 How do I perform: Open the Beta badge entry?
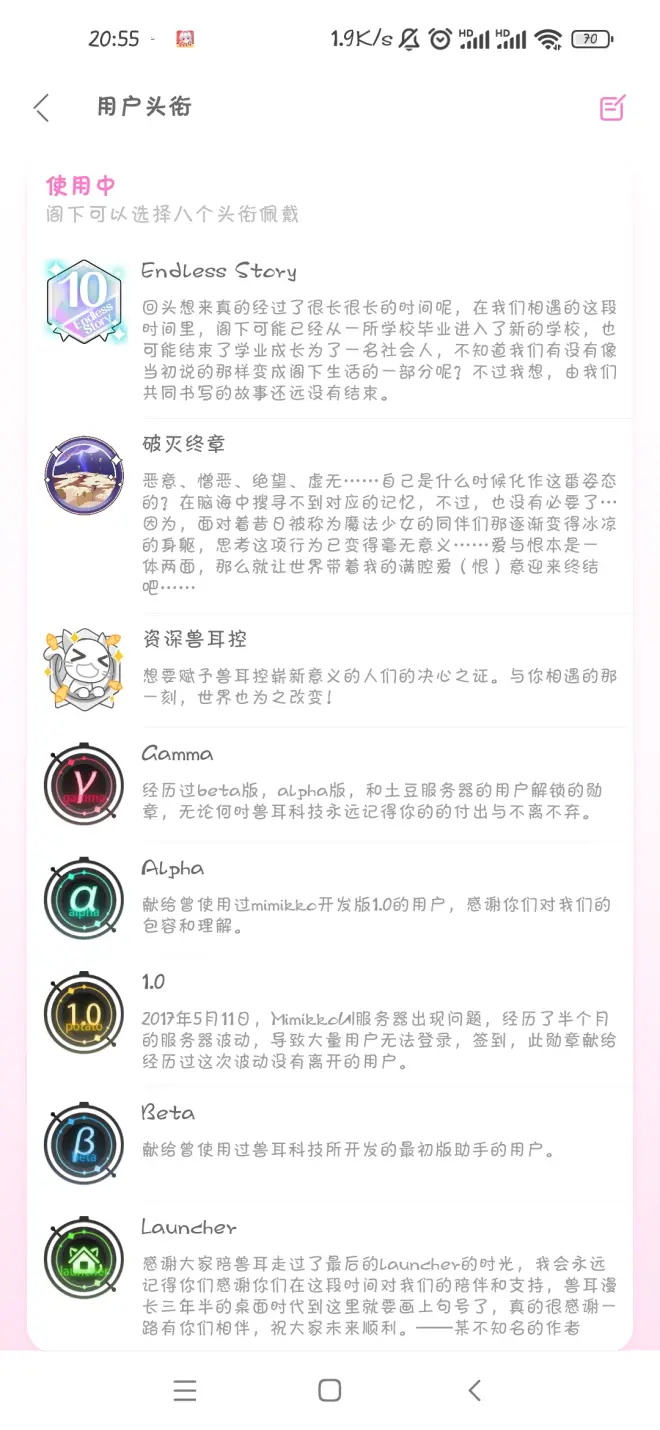pos(330,1135)
